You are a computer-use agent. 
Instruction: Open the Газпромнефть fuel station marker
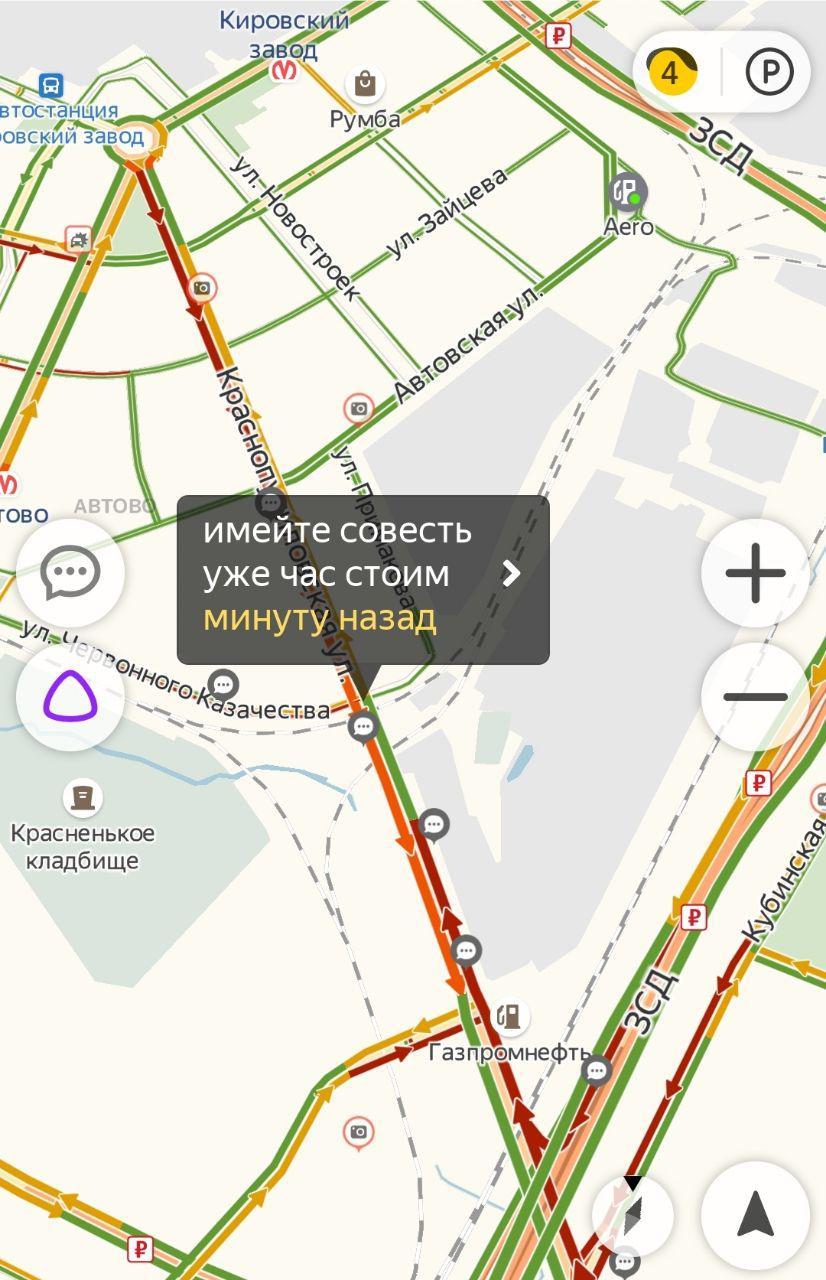(x=510, y=1017)
